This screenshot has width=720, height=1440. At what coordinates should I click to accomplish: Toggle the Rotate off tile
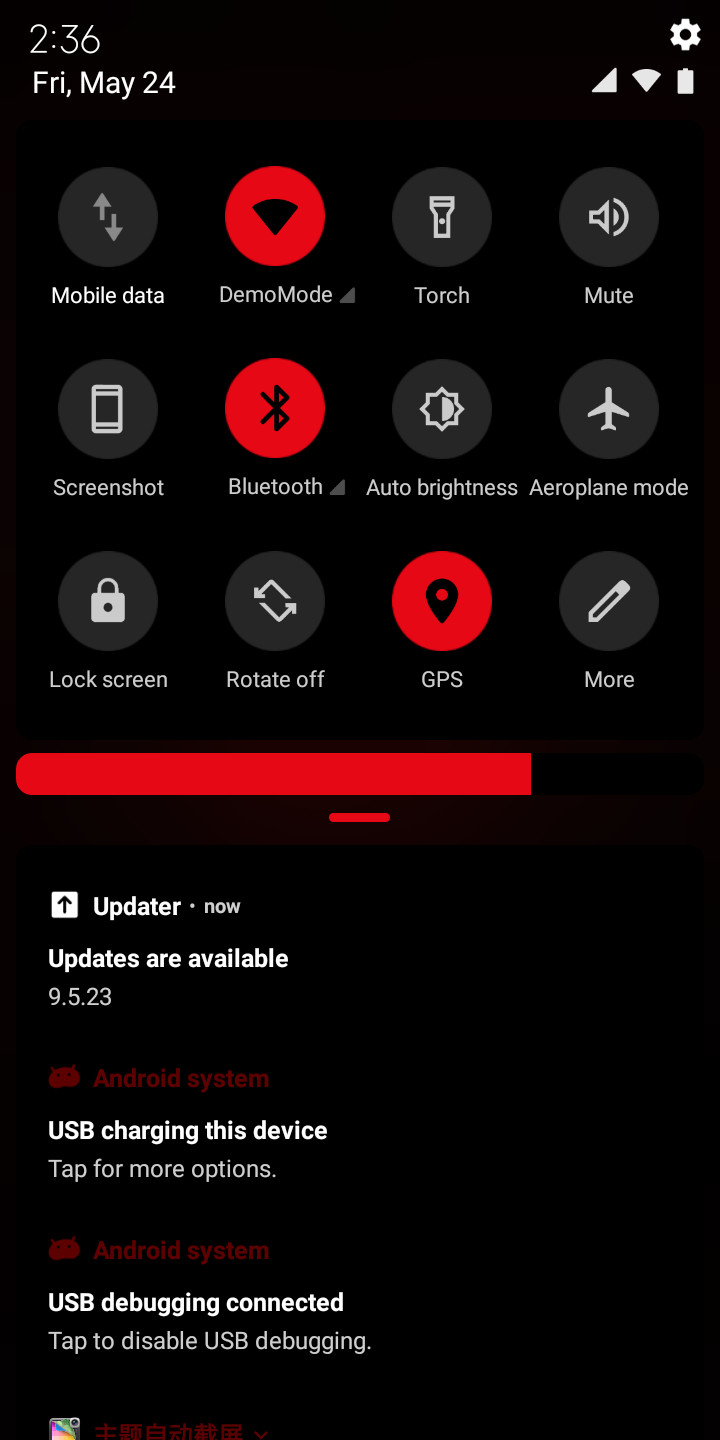[x=275, y=601]
